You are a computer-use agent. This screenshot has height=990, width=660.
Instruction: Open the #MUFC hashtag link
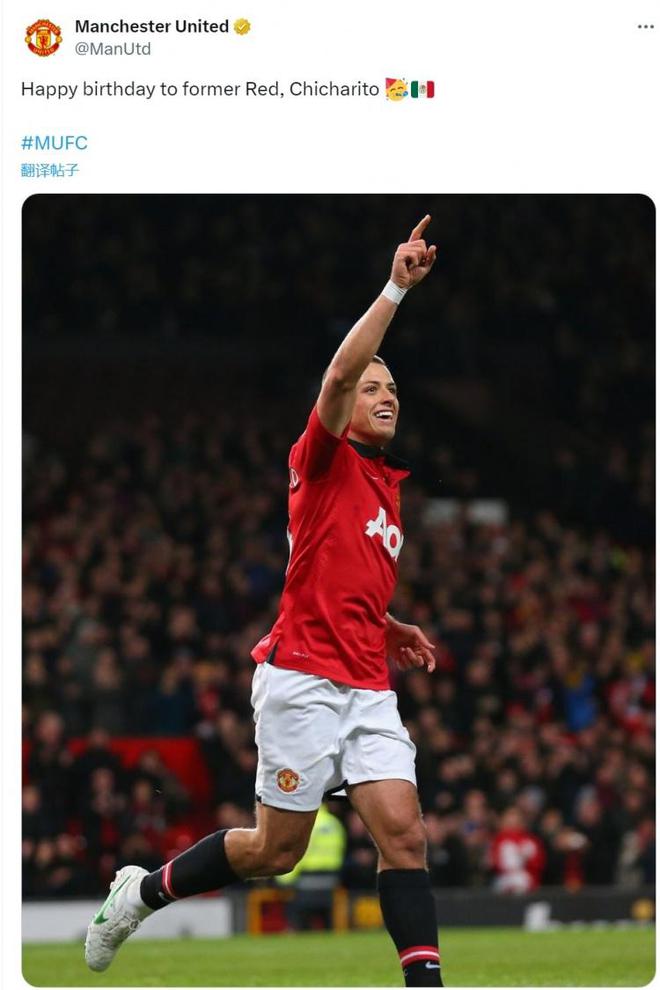[54, 143]
